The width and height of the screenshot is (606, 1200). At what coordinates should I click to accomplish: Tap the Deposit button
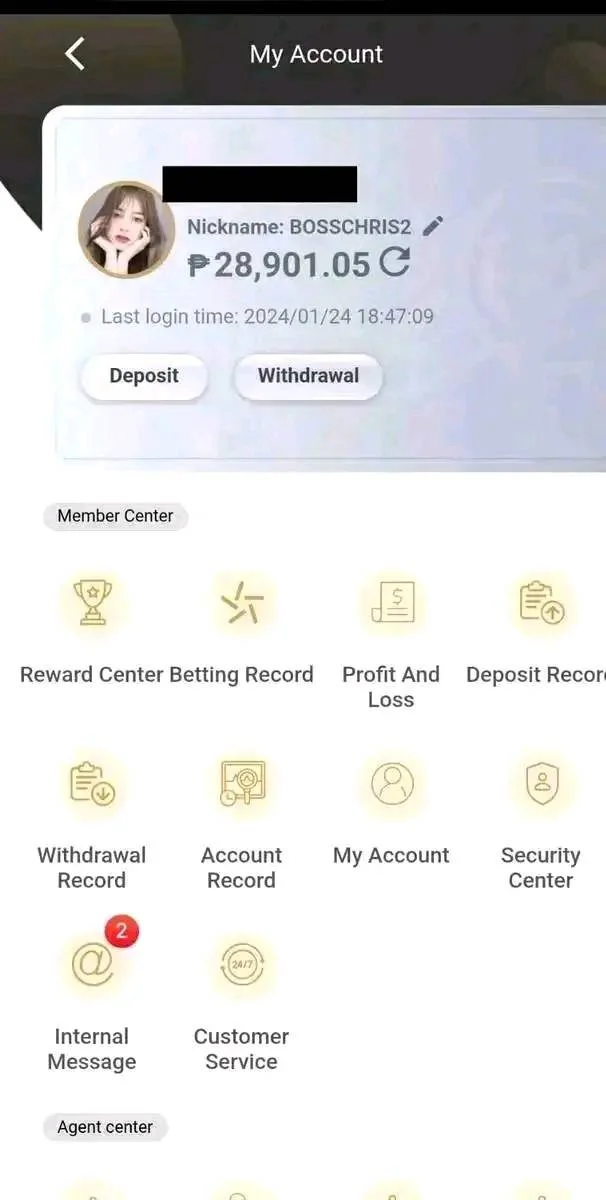(144, 377)
